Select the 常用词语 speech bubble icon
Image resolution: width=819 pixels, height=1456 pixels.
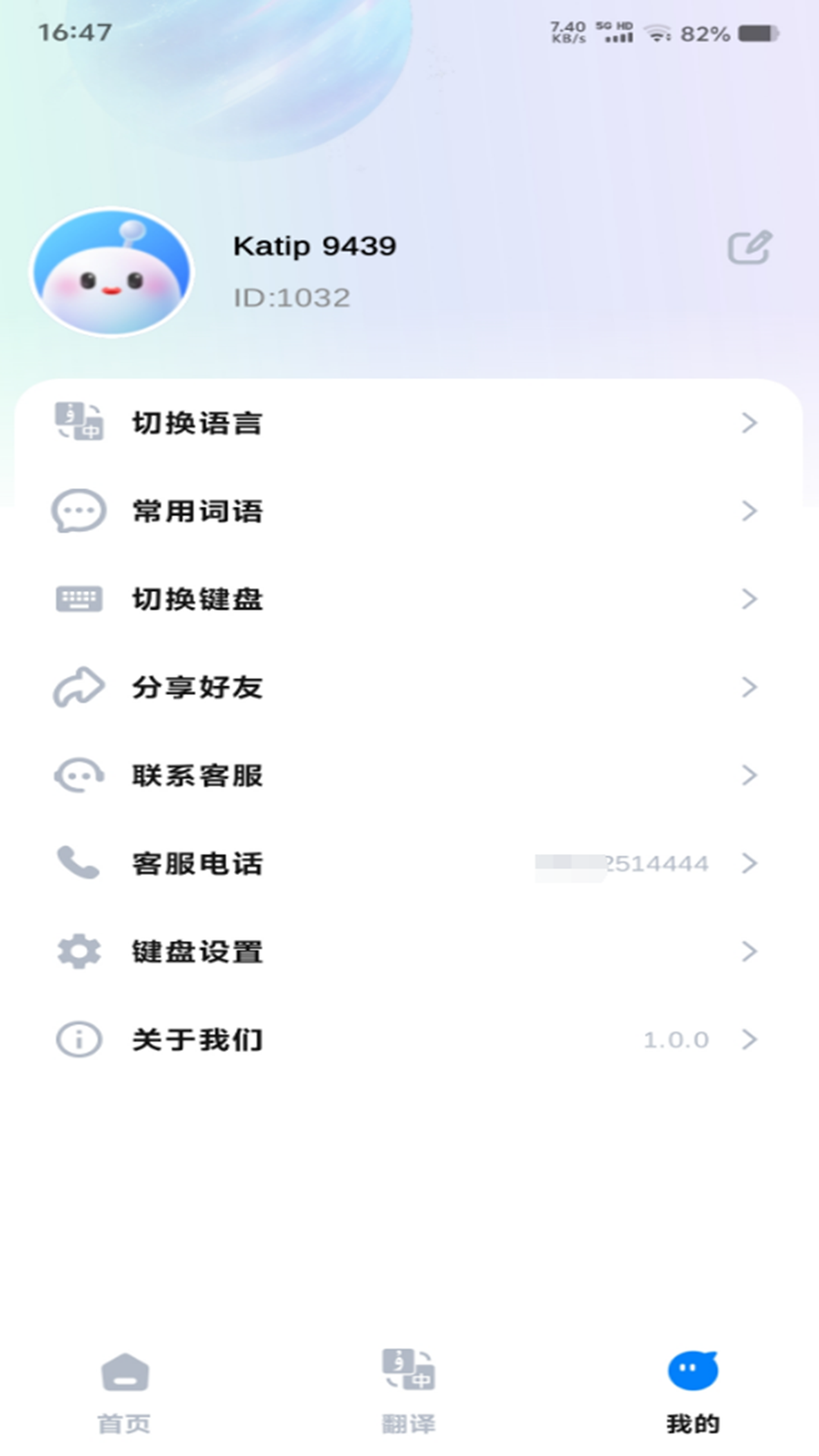(x=78, y=511)
